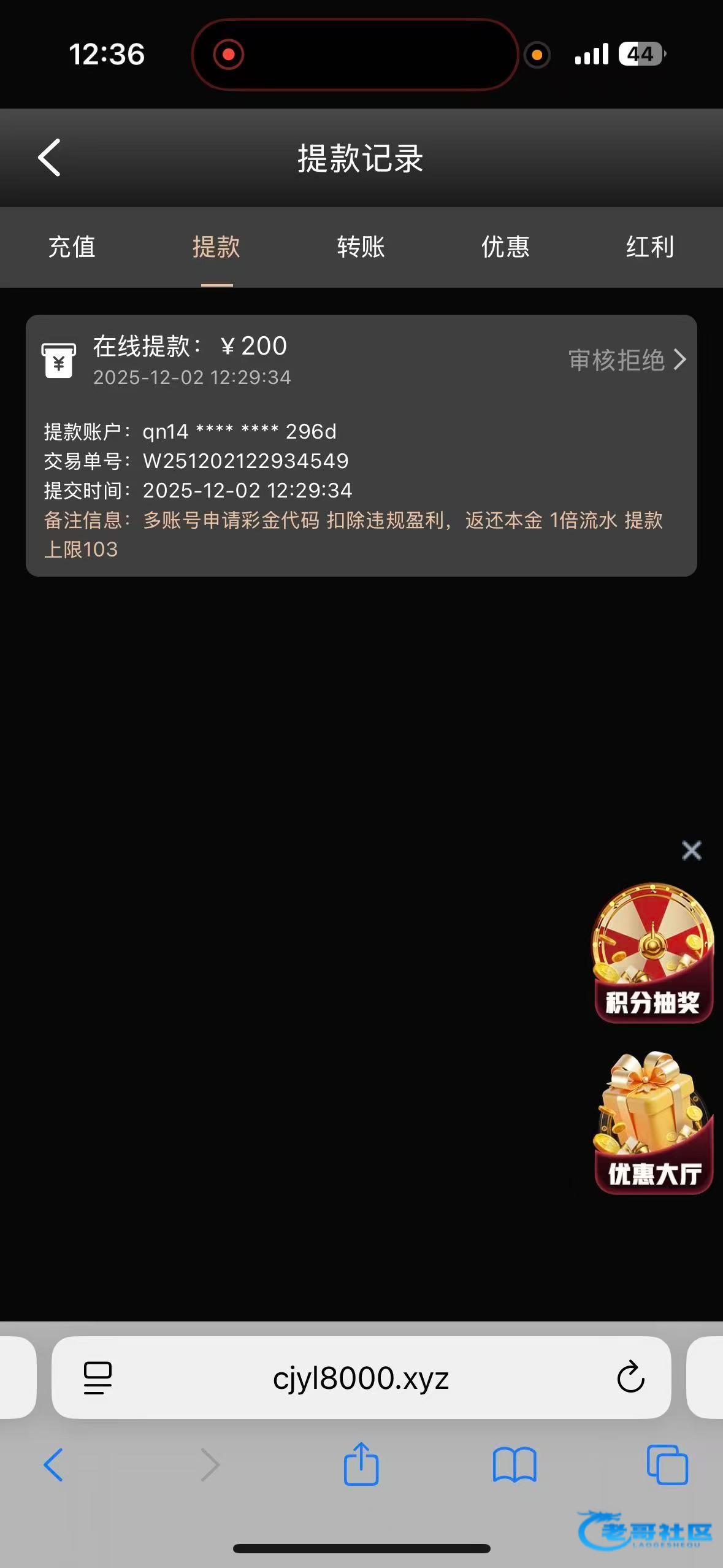723x1568 pixels.
Task: Open 积分抽奖 lucky wheel
Action: (x=652, y=953)
